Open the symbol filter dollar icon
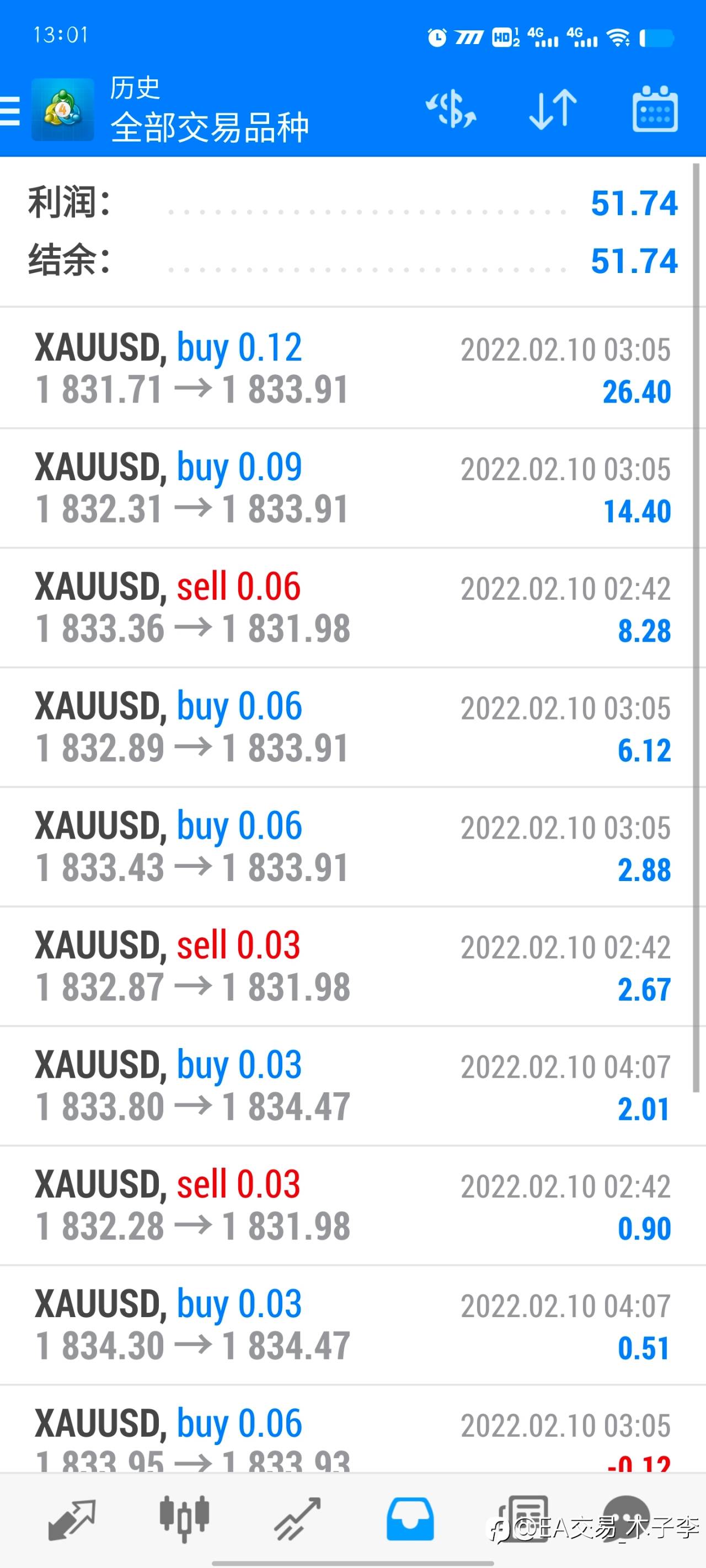The height and width of the screenshot is (1568, 706). (x=451, y=110)
